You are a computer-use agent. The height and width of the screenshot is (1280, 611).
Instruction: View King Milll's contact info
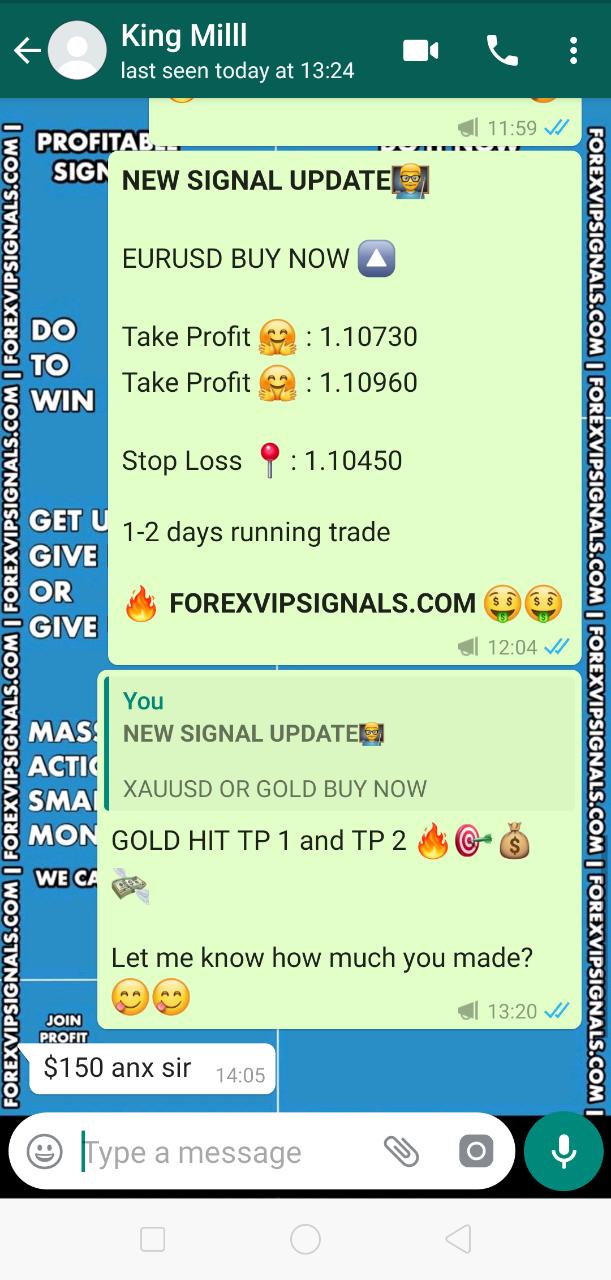[237, 51]
